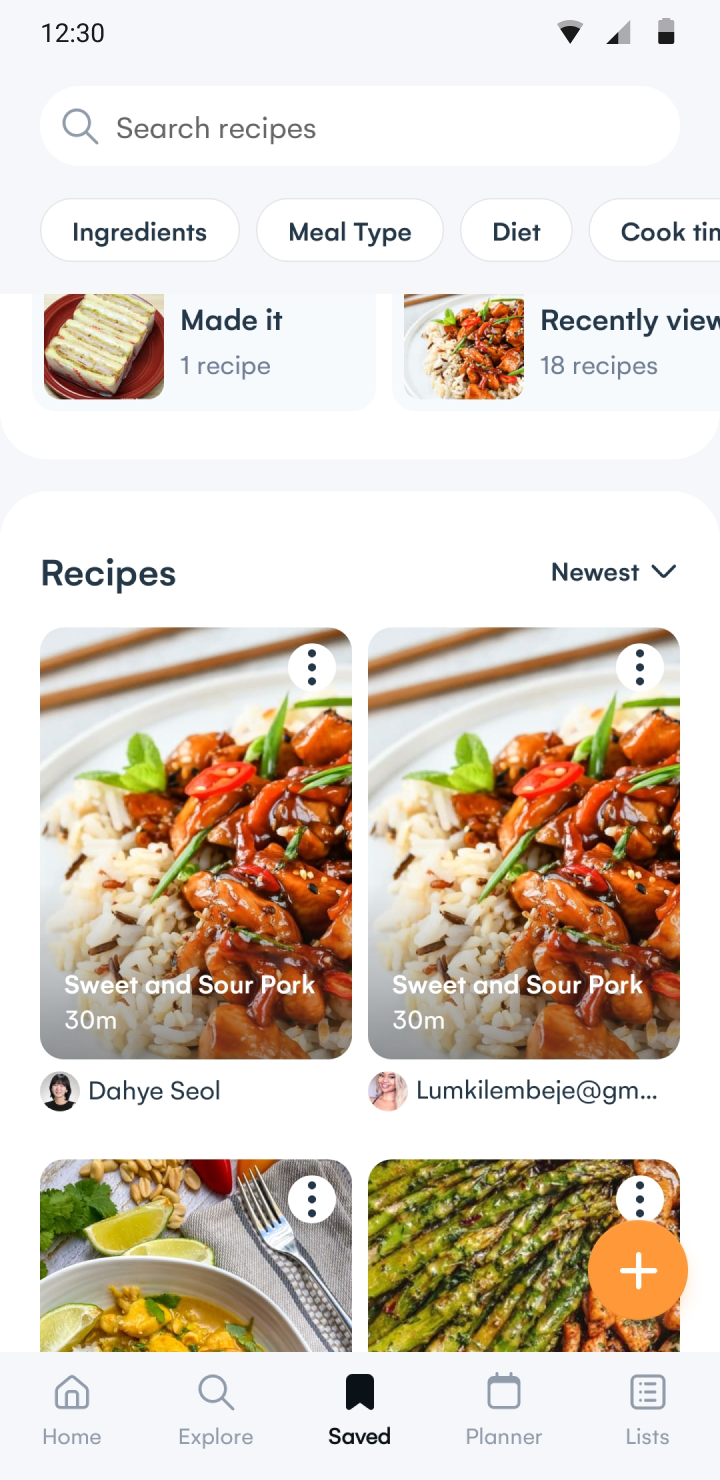Tap the Search recipes field
The height and width of the screenshot is (1480, 720).
point(360,127)
